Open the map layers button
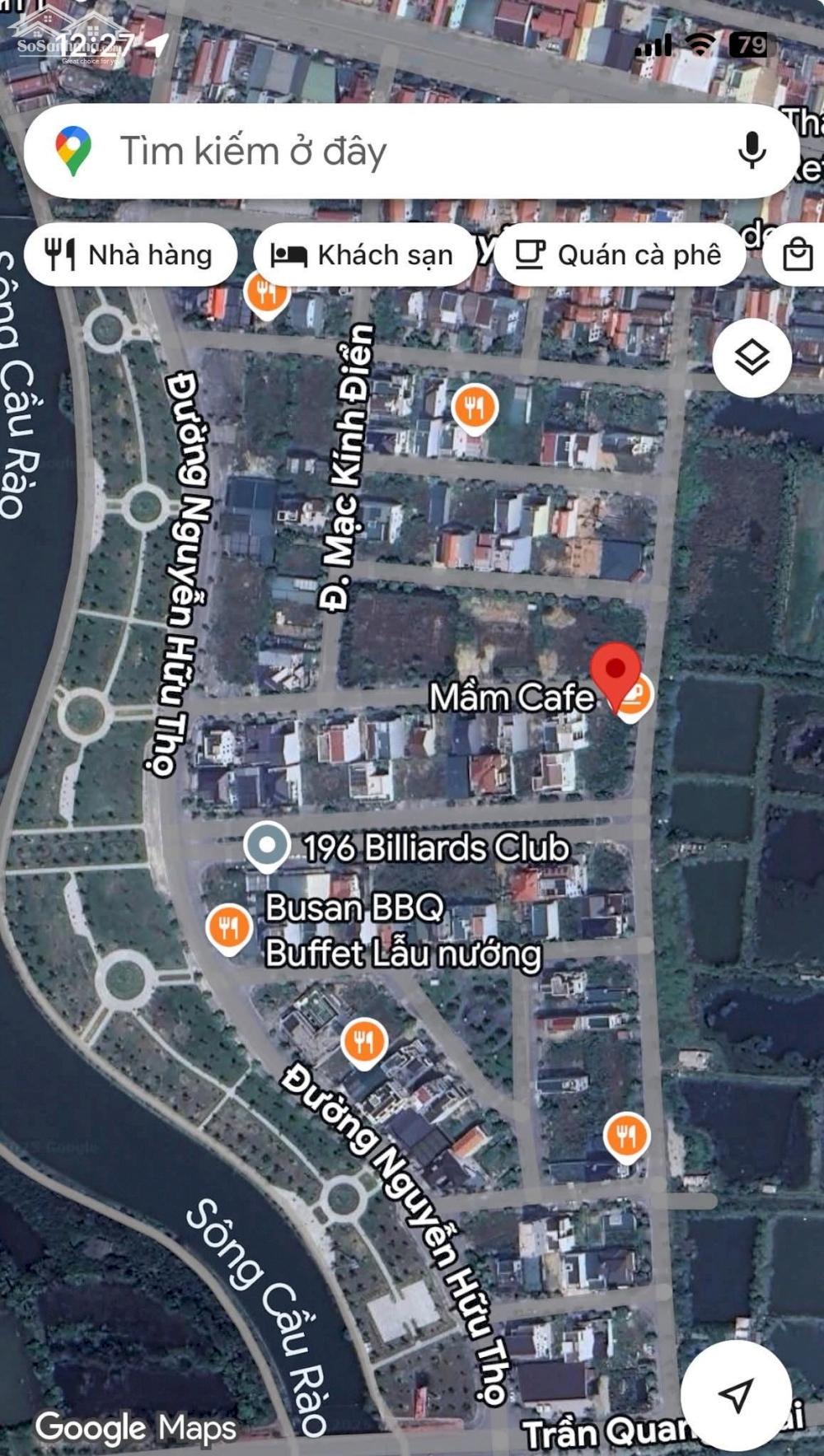Screen dimensions: 824x1456 (751, 358)
